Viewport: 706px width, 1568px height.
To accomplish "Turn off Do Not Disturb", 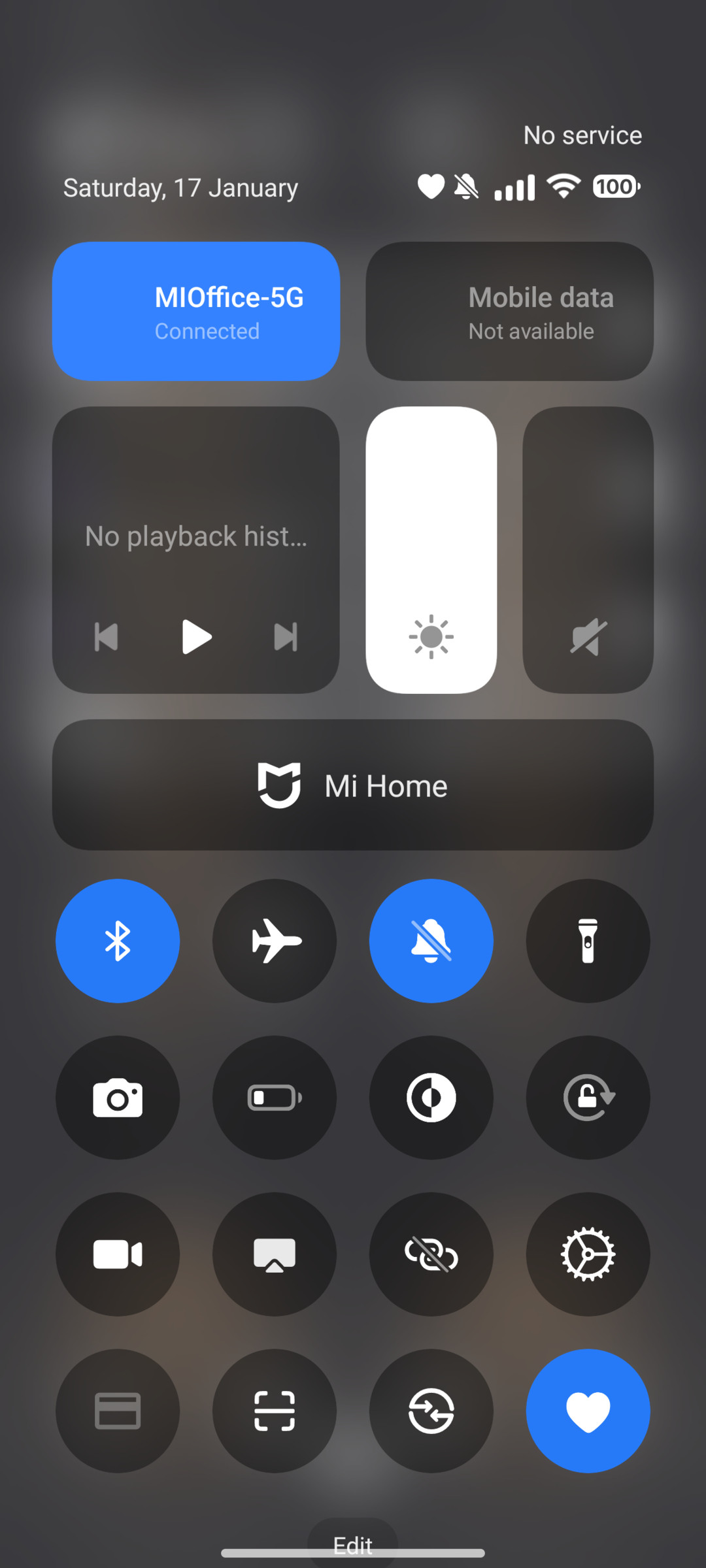I will tap(431, 939).
